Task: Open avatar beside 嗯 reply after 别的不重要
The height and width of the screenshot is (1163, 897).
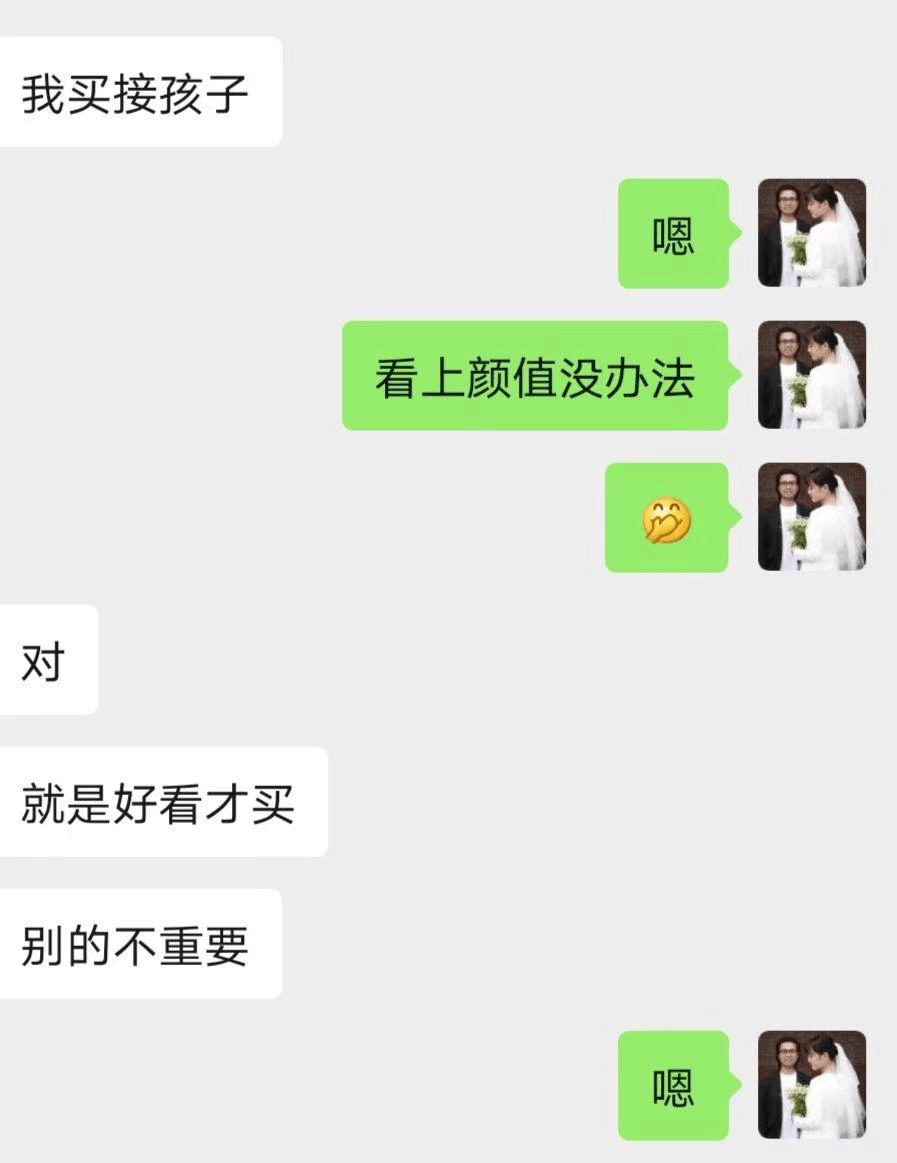Action: [811, 1085]
